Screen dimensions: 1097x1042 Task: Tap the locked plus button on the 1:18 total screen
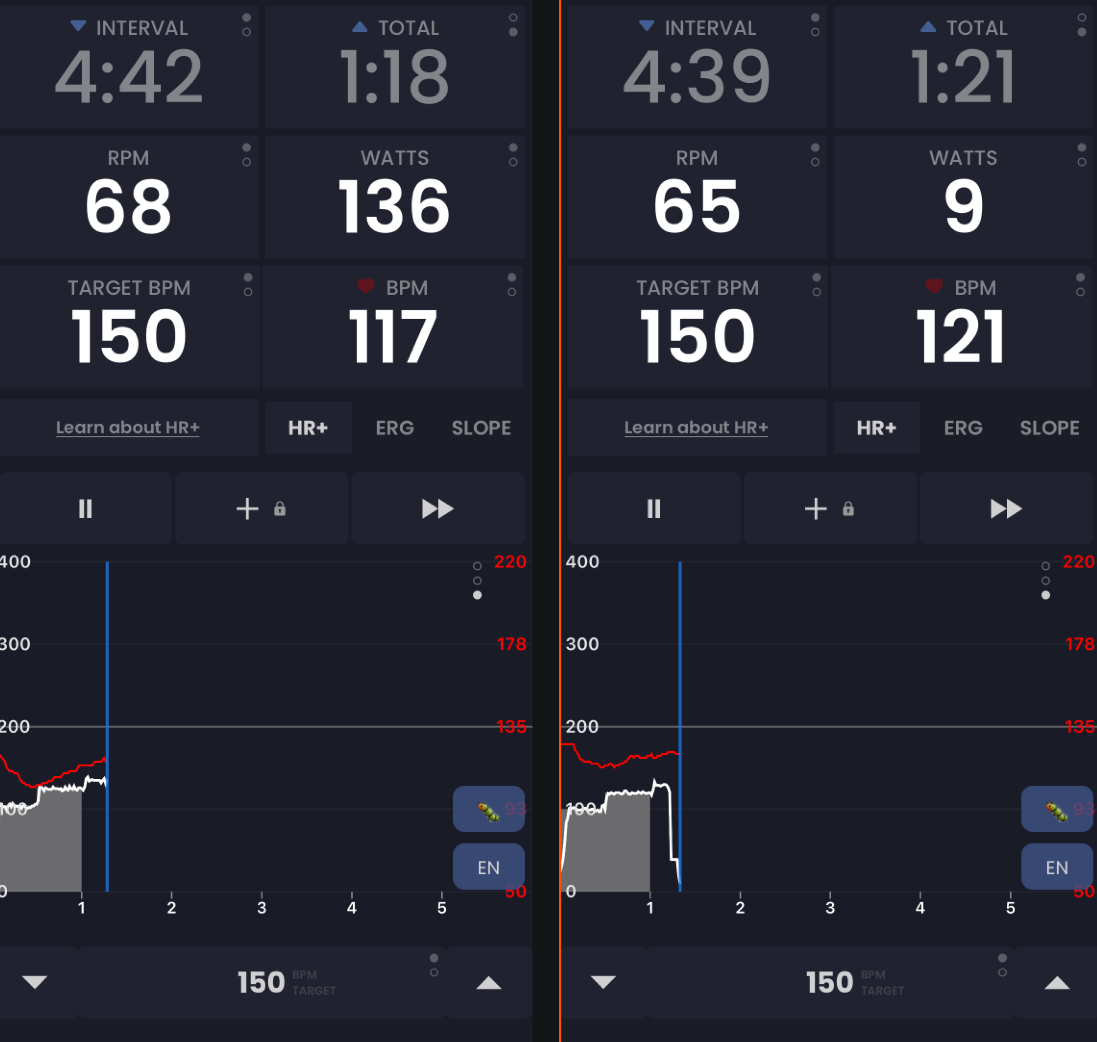point(261,509)
